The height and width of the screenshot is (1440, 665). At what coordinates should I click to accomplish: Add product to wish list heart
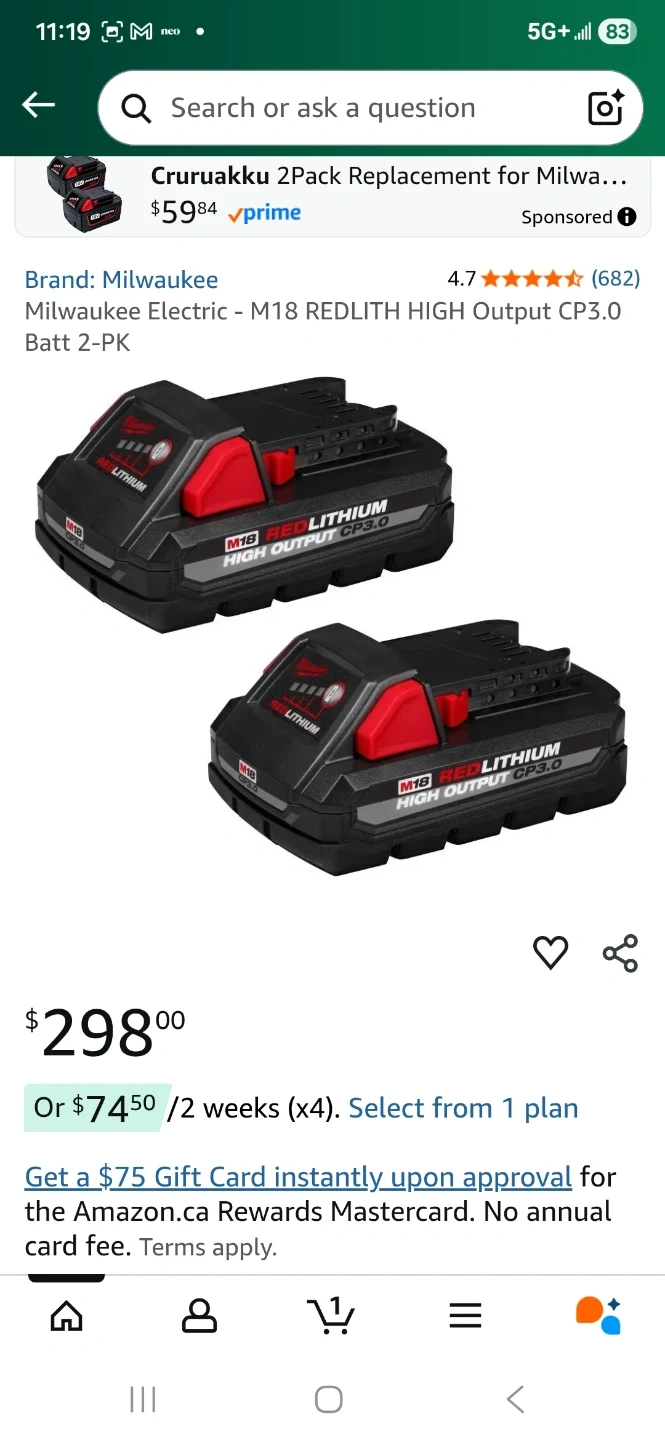coord(550,953)
